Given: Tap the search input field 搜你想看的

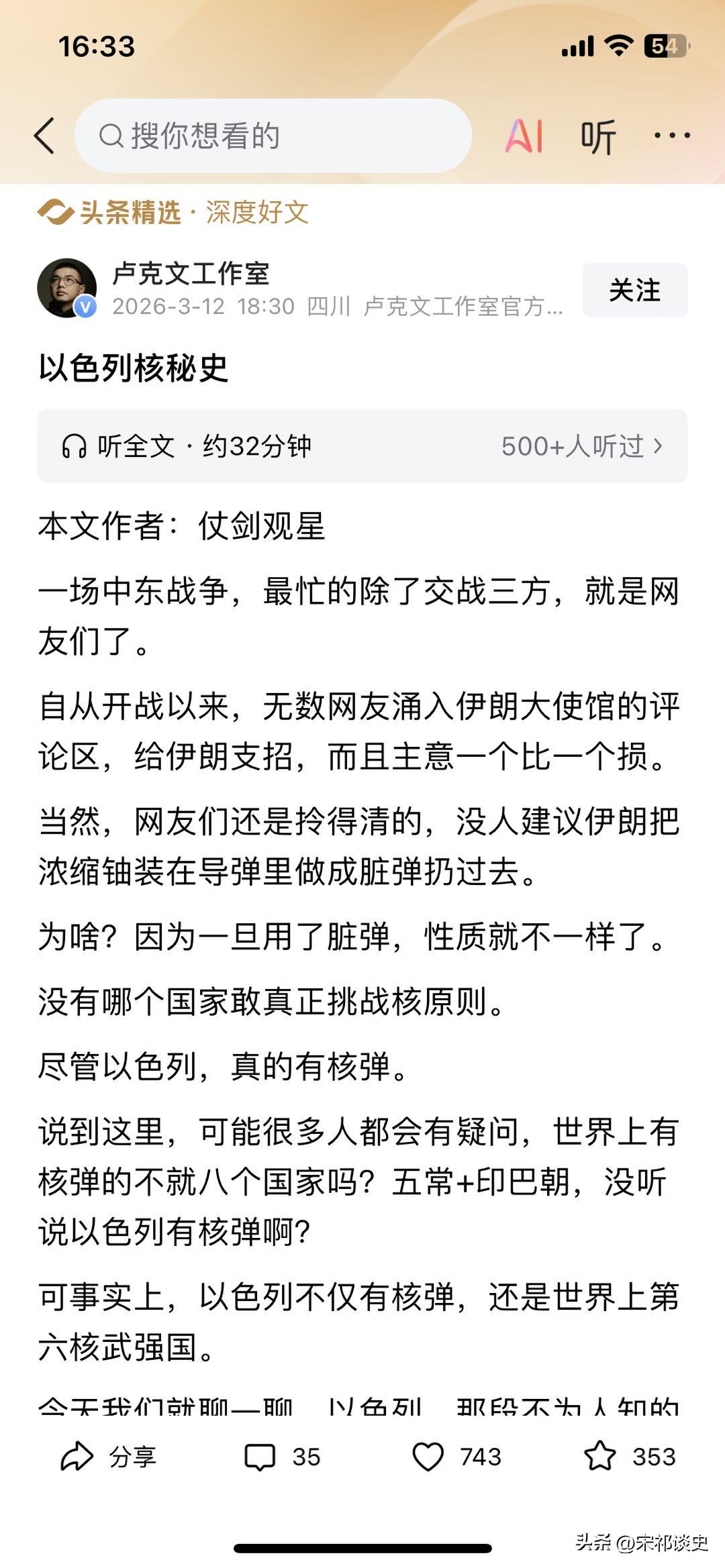Looking at the screenshot, I should point(269,137).
